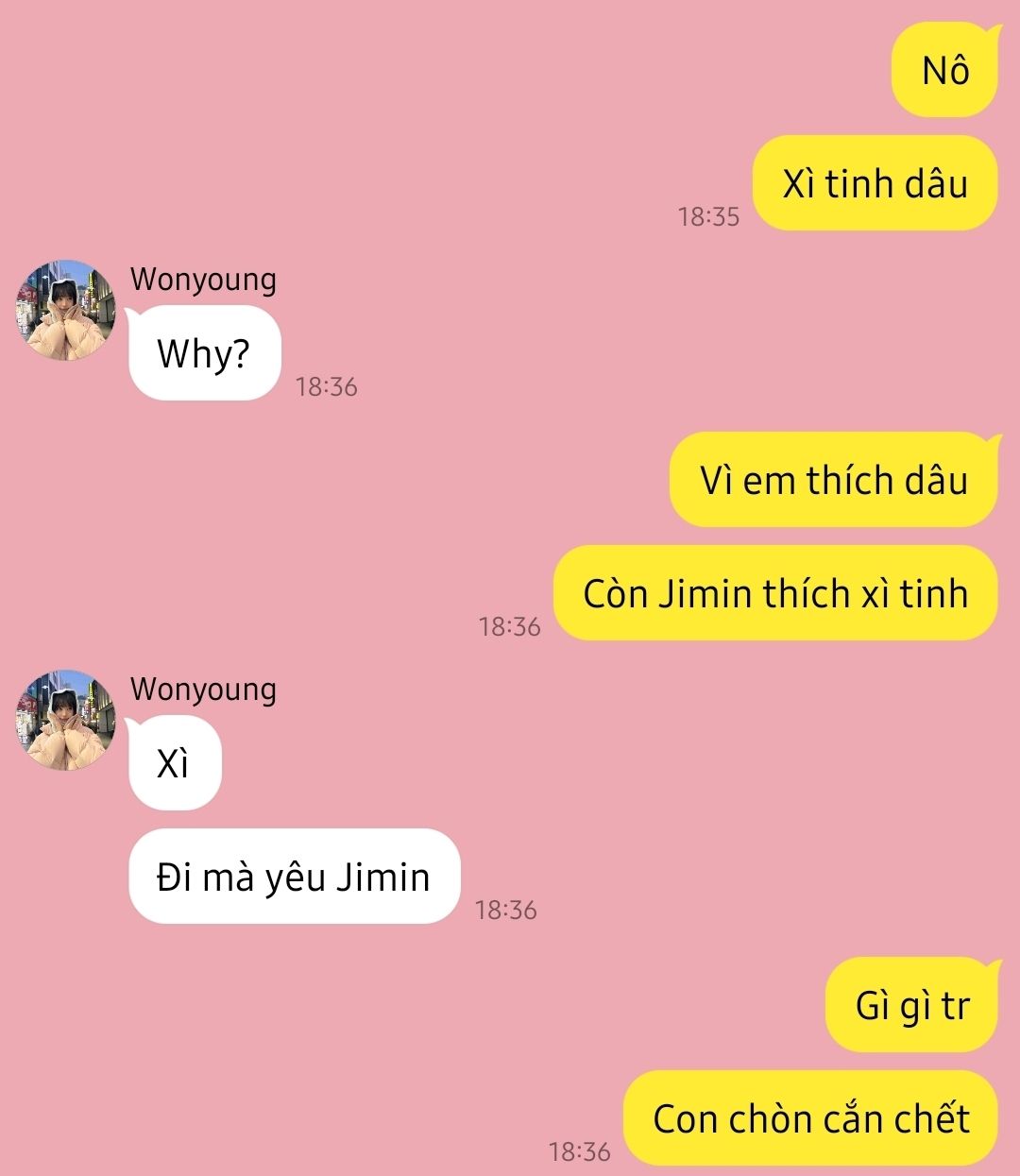Open Wonyoung's avatar beside the "Xì" message
The image size is (1020, 1176).
click(65, 721)
